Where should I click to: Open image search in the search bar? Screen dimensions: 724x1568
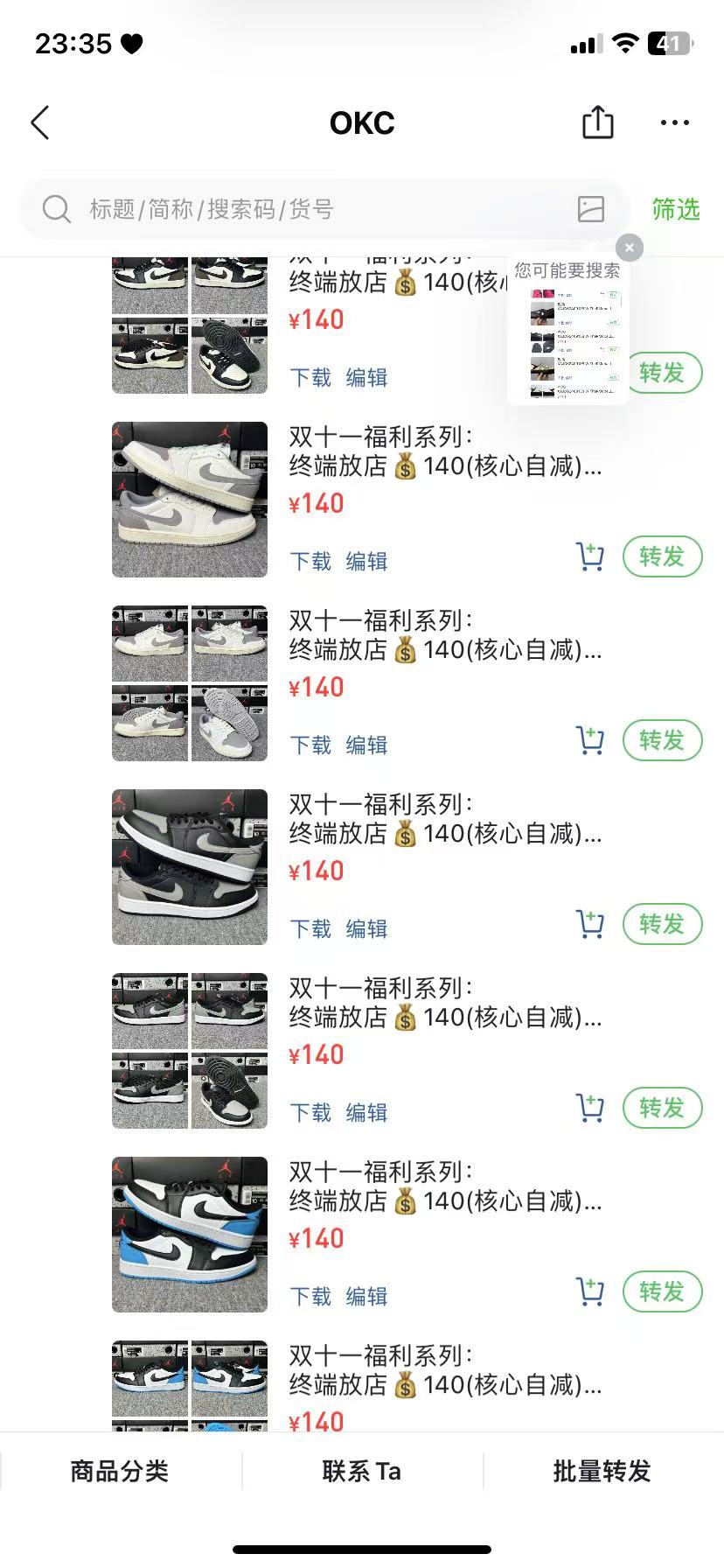point(591,209)
